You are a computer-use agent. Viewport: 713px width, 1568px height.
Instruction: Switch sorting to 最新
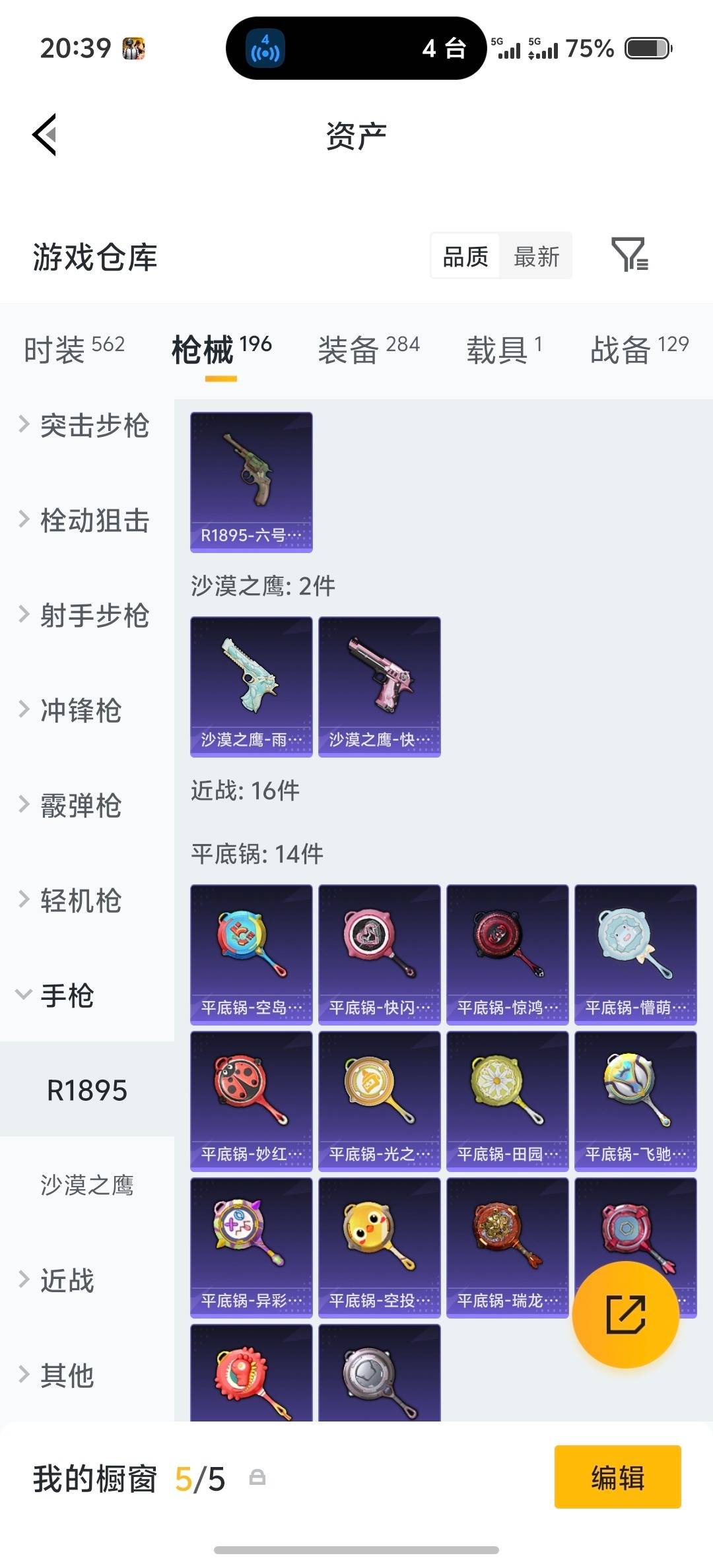click(x=536, y=256)
